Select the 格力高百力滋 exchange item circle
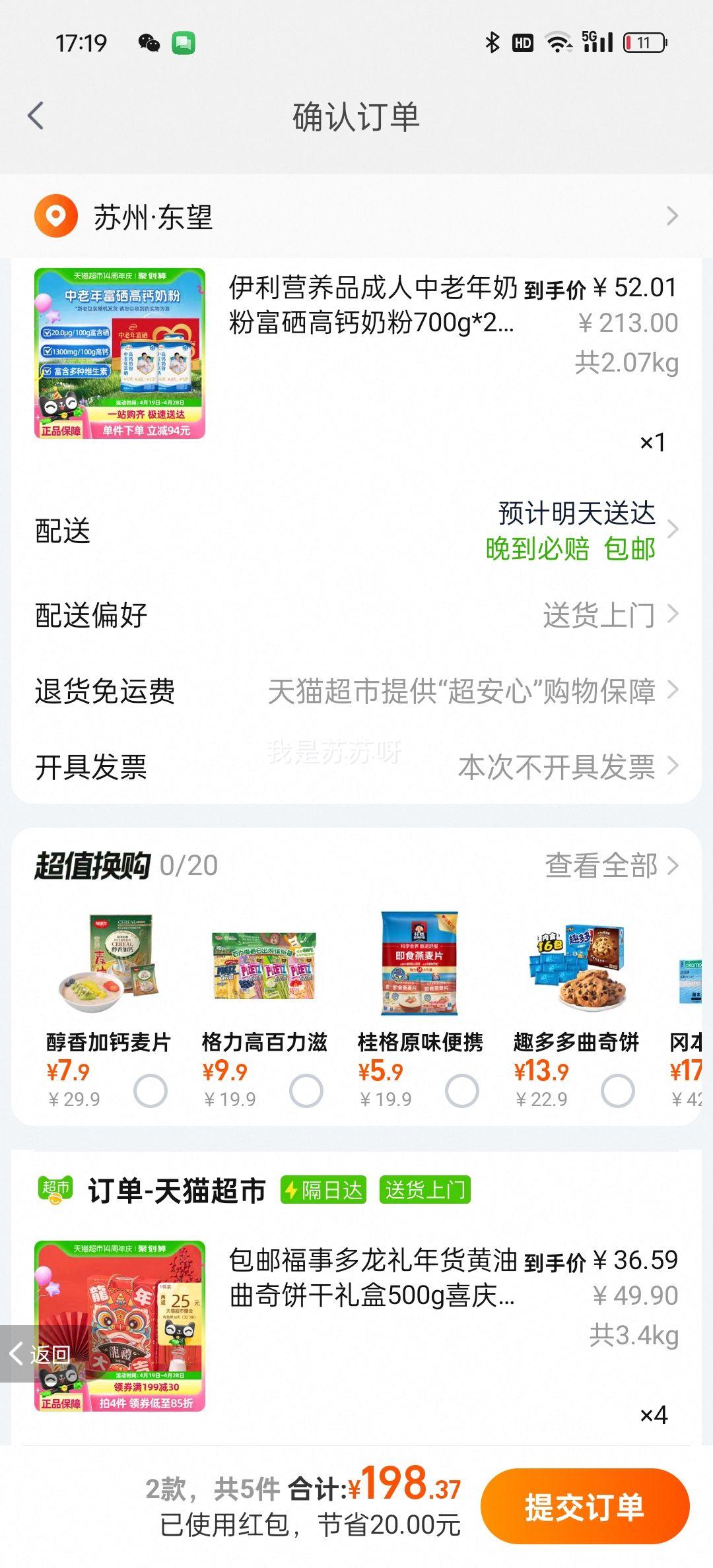This screenshot has height=1568, width=713. pyautogui.click(x=308, y=1087)
